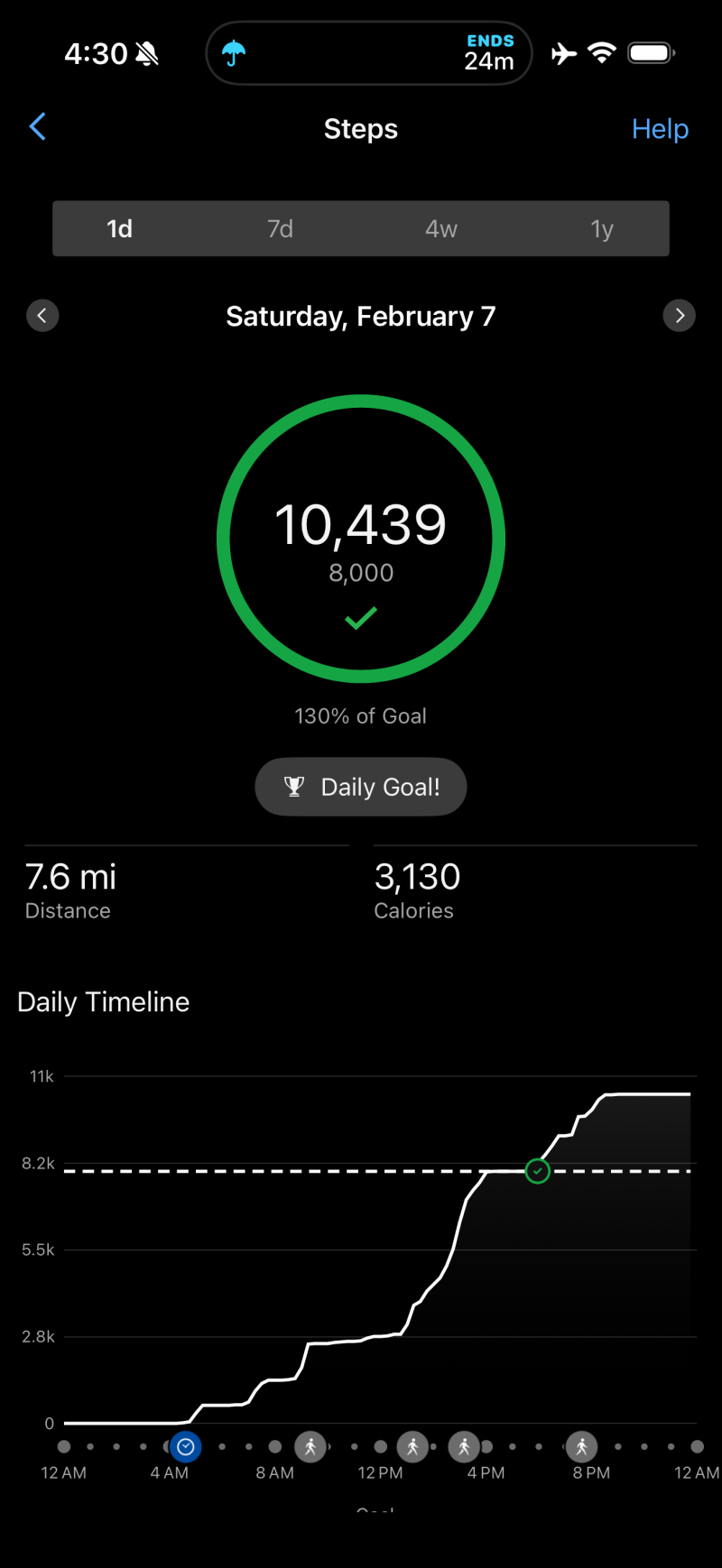Viewport: 722px width, 1568px height.
Task: Switch to the 7d view
Action: (280, 229)
